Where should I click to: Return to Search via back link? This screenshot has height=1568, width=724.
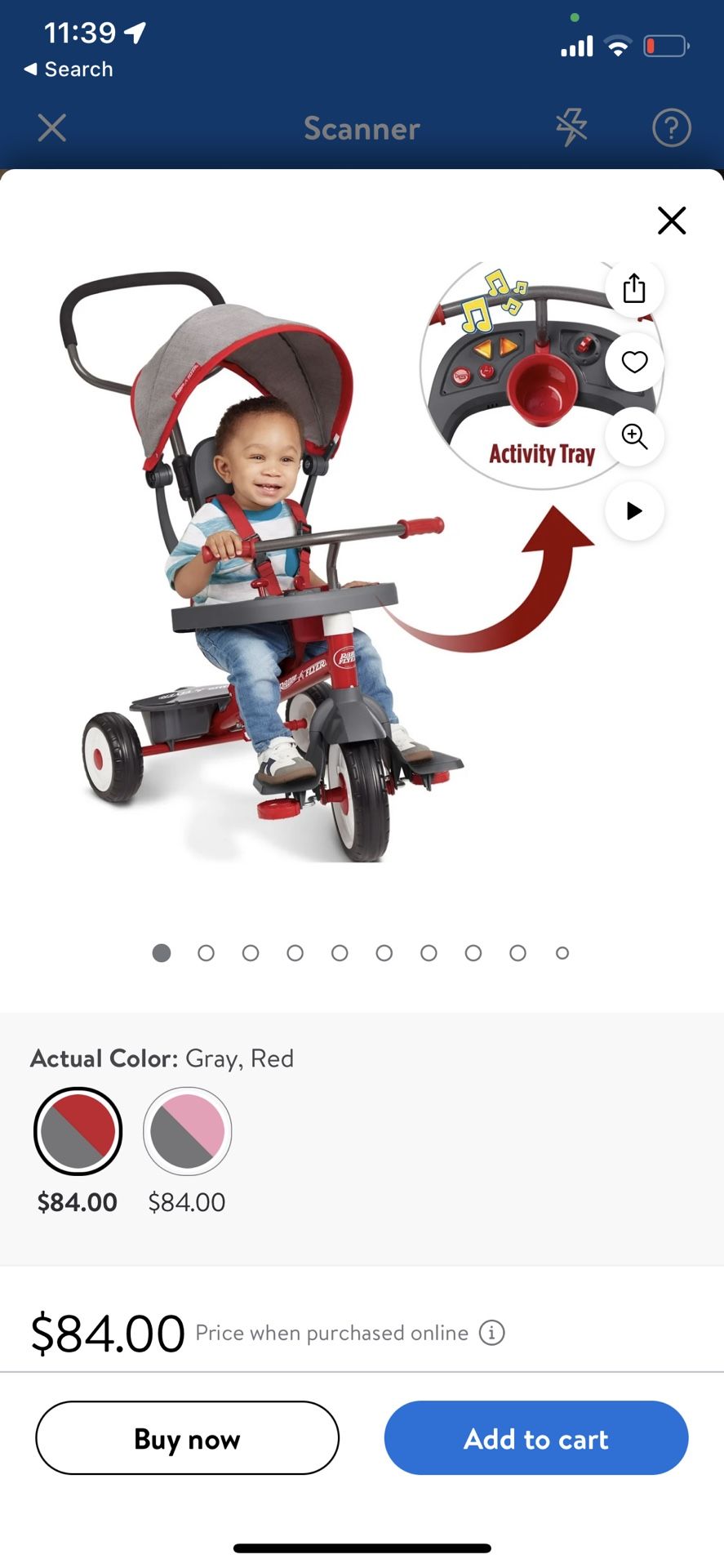69,69
